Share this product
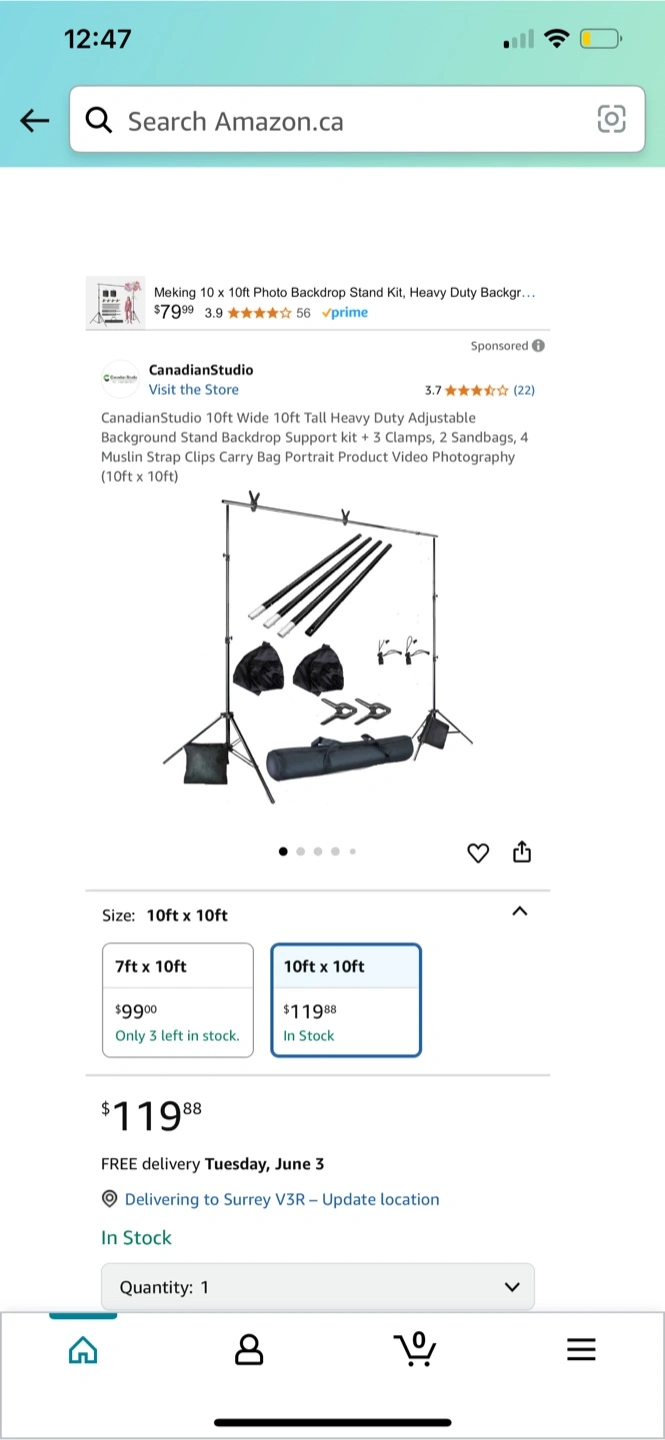The height and width of the screenshot is (1440, 665). point(522,852)
